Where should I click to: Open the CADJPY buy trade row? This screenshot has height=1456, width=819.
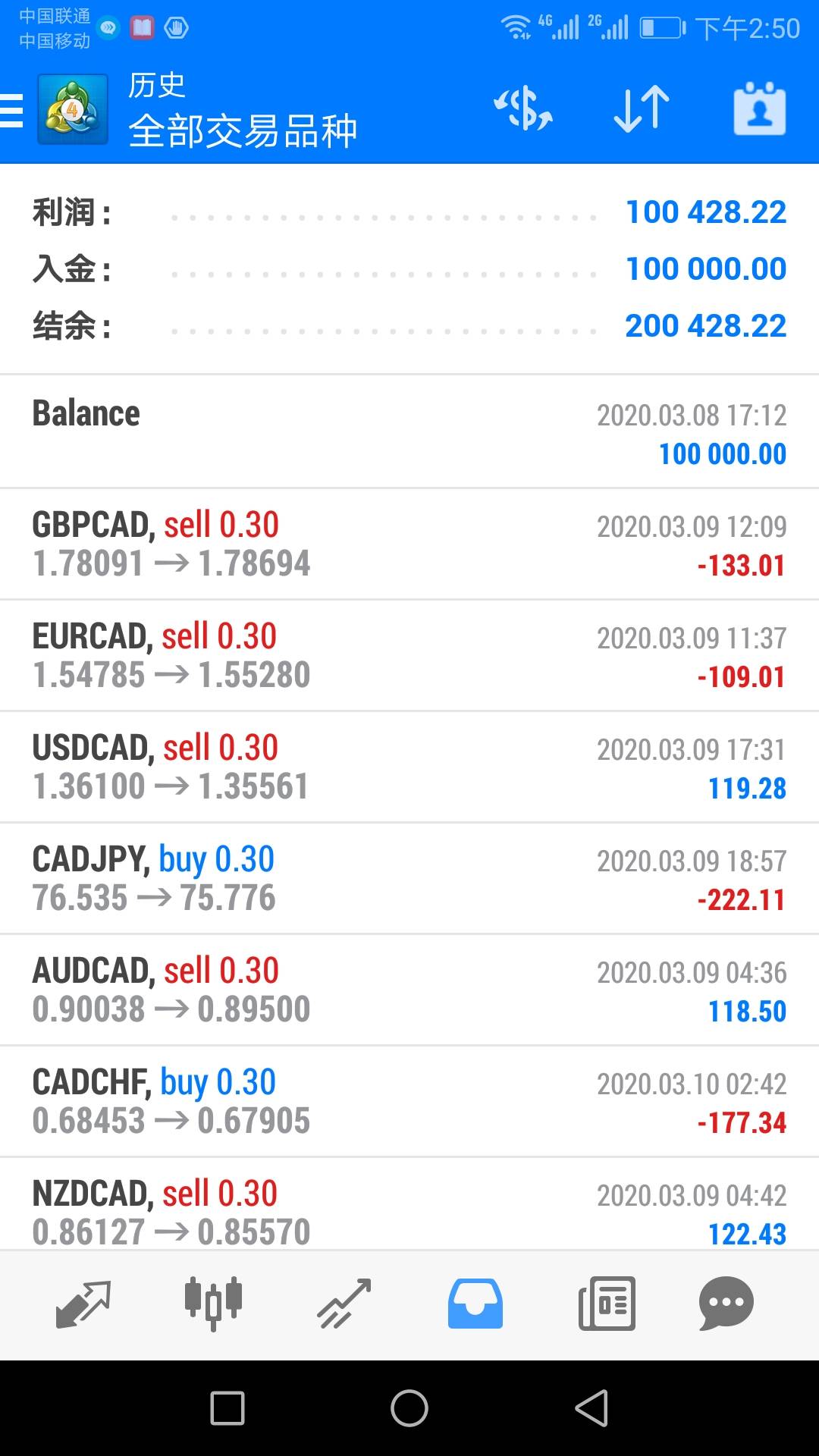[409, 879]
